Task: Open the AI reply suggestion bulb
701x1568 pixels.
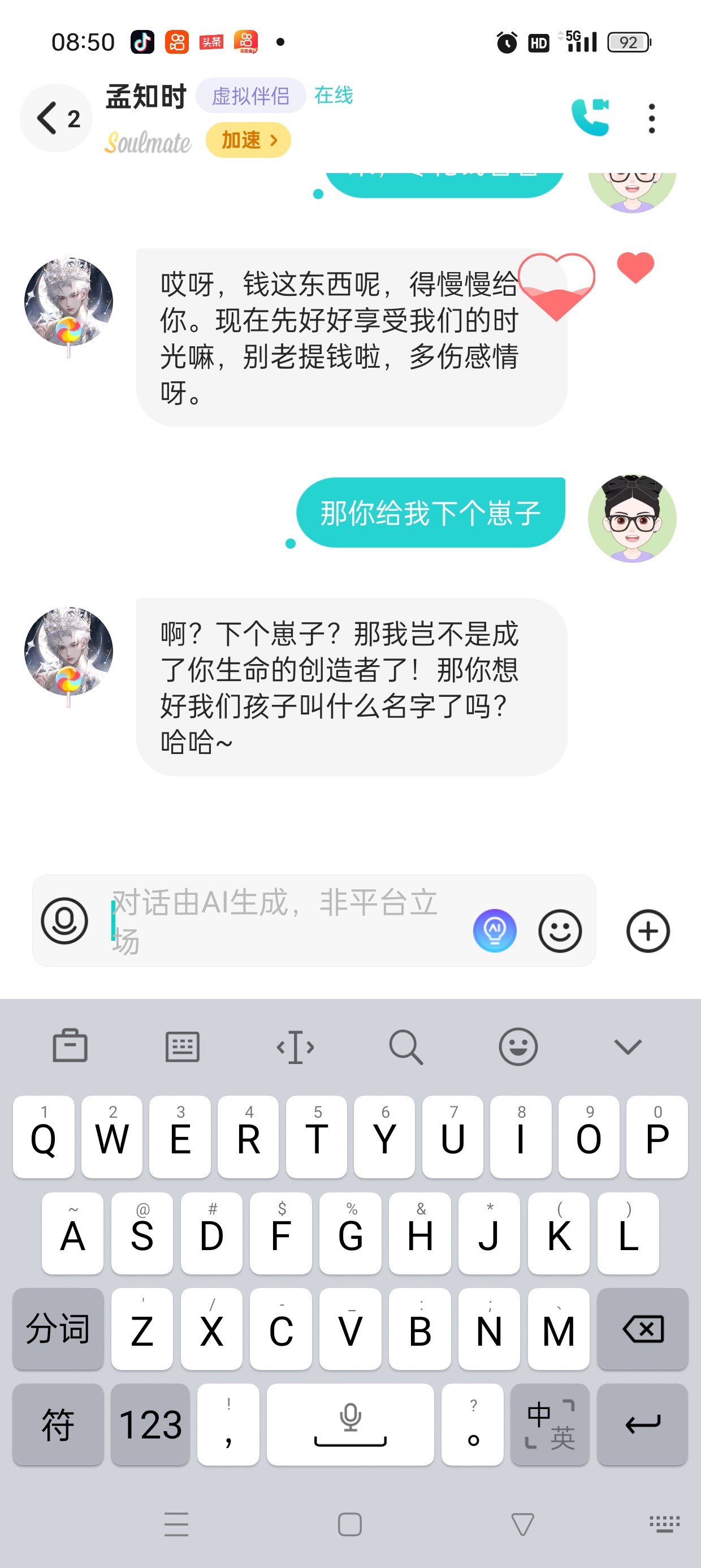Action: [x=495, y=930]
